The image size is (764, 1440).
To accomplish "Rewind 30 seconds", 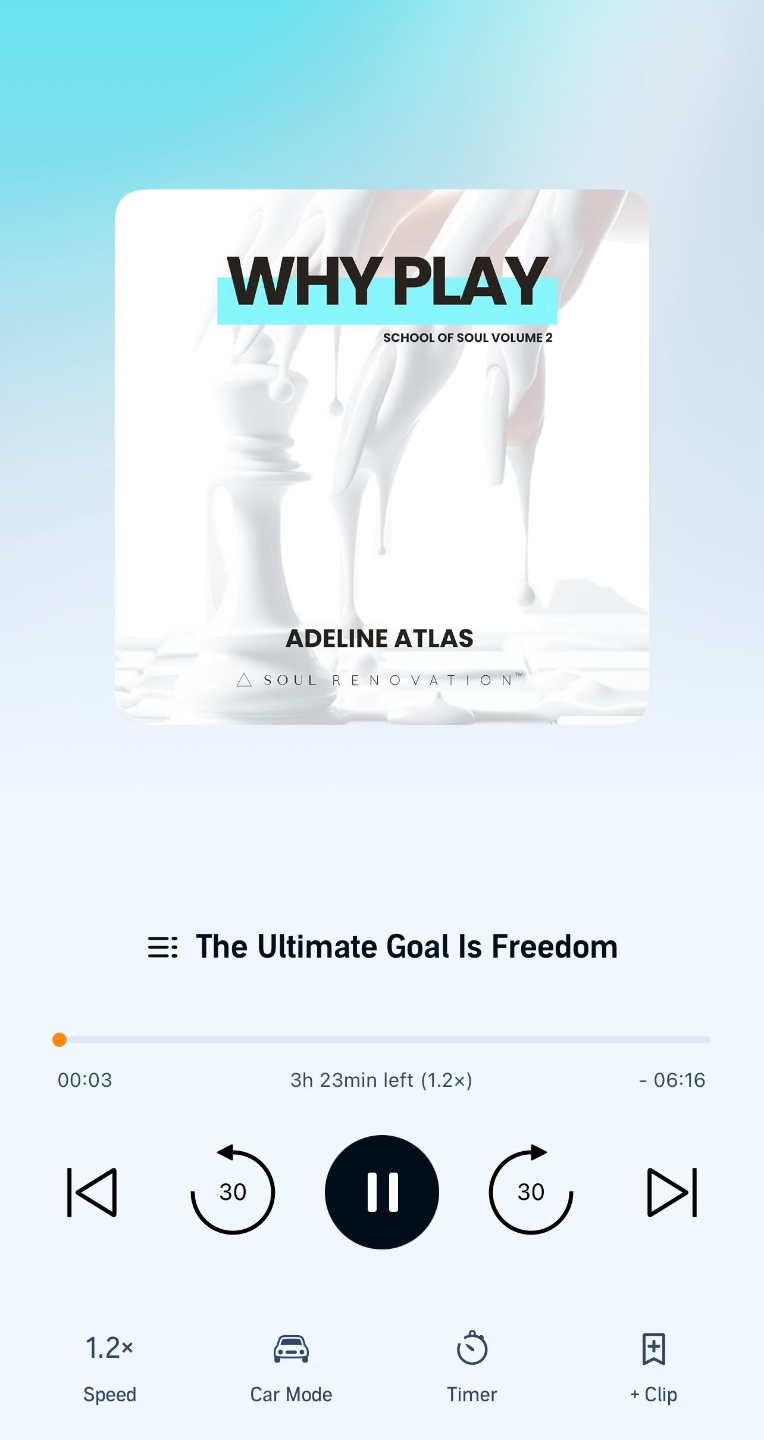I will (233, 1192).
